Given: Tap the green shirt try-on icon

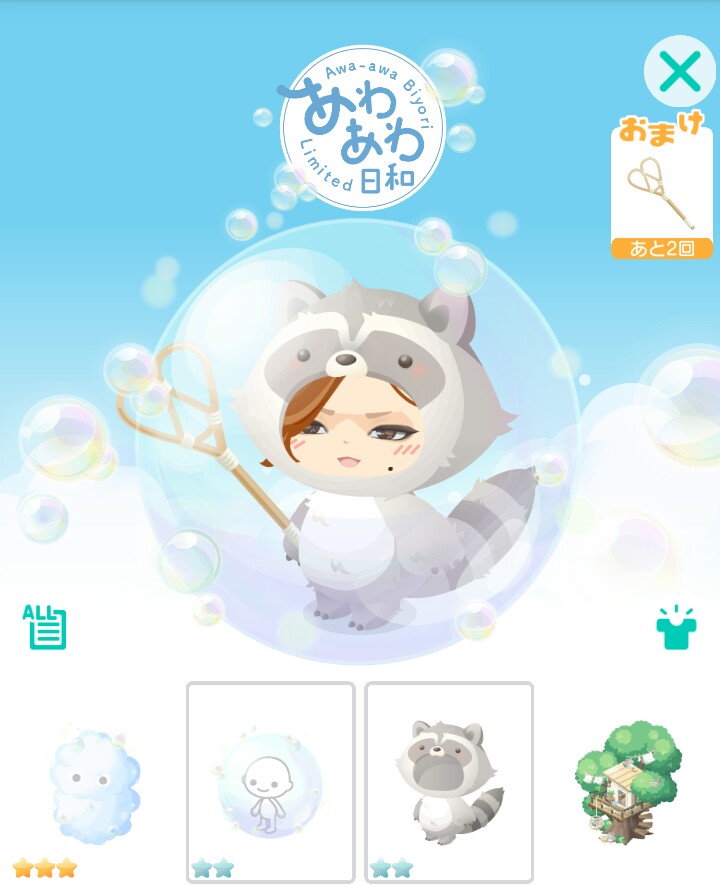Looking at the screenshot, I should (x=676, y=628).
